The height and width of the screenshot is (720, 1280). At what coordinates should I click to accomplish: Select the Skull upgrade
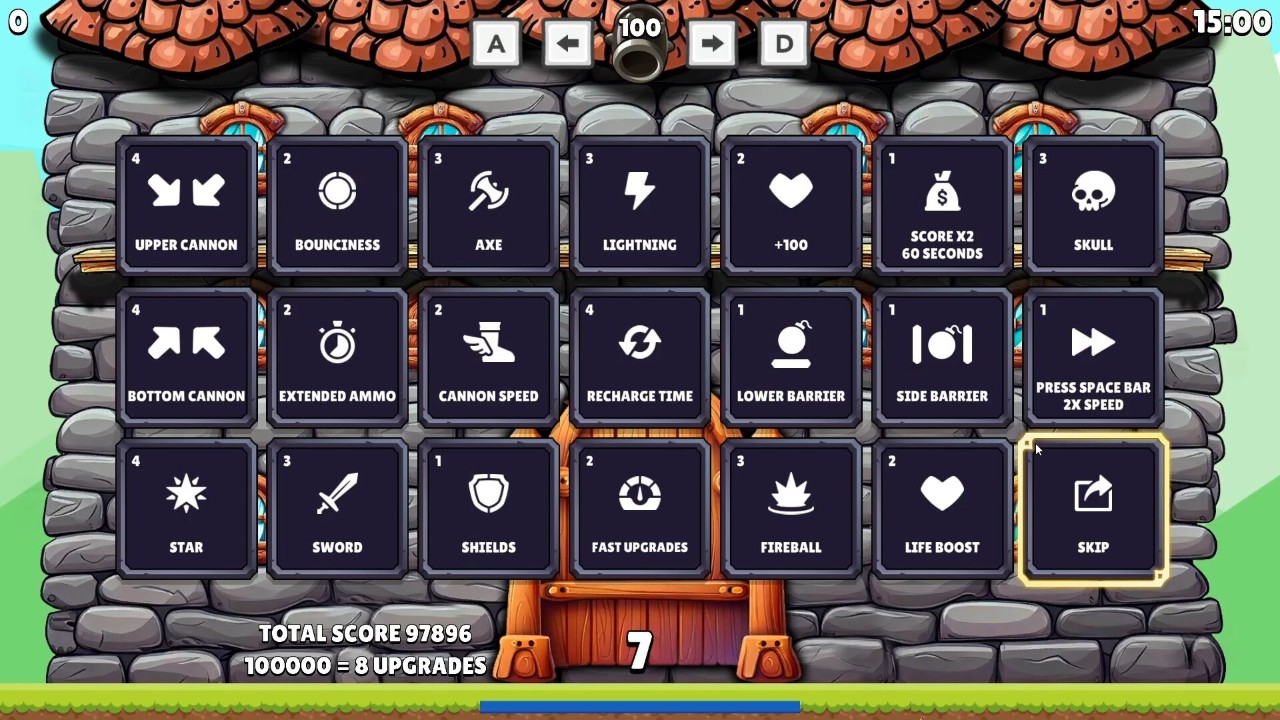[1092, 208]
